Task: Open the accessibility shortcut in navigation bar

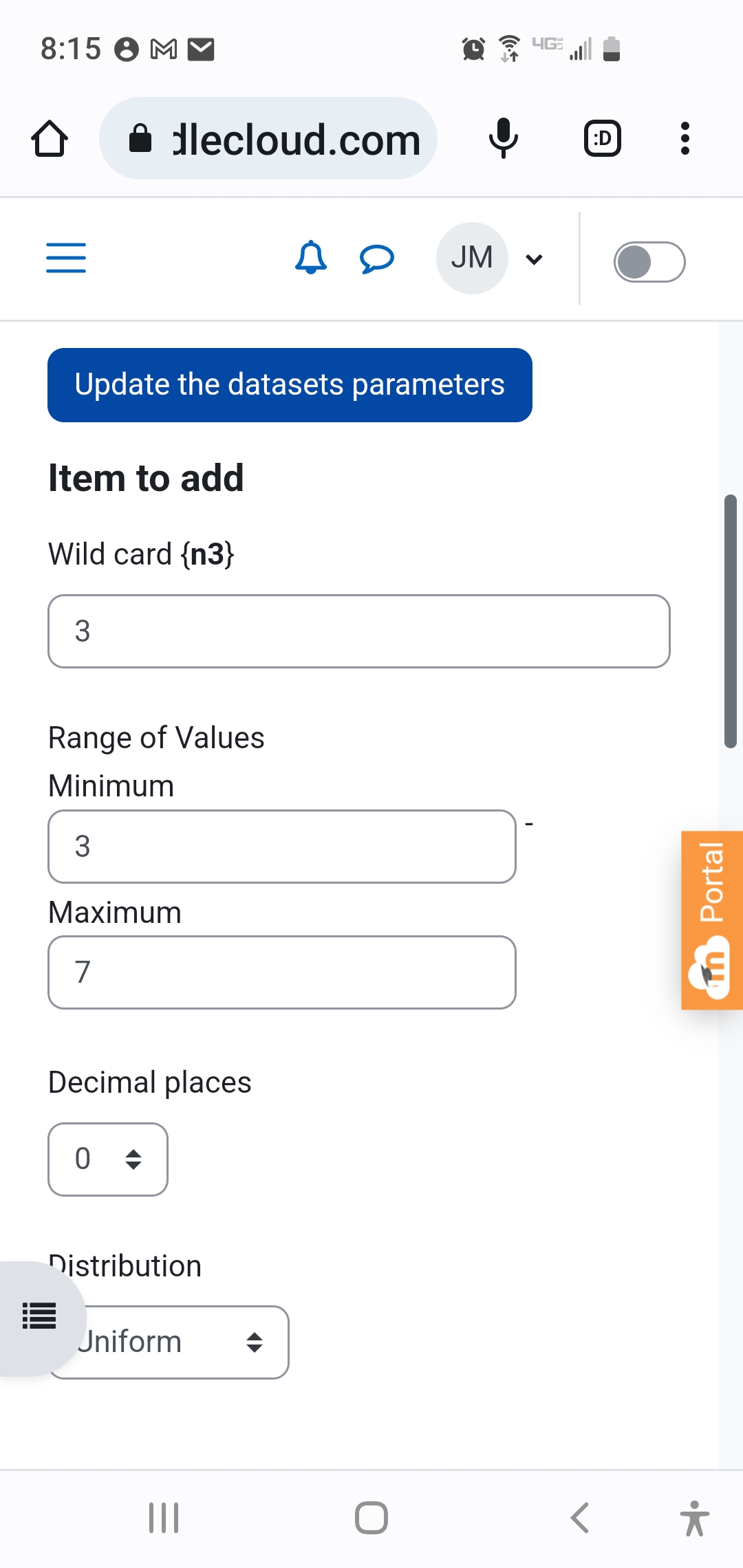Action: 695,1518
